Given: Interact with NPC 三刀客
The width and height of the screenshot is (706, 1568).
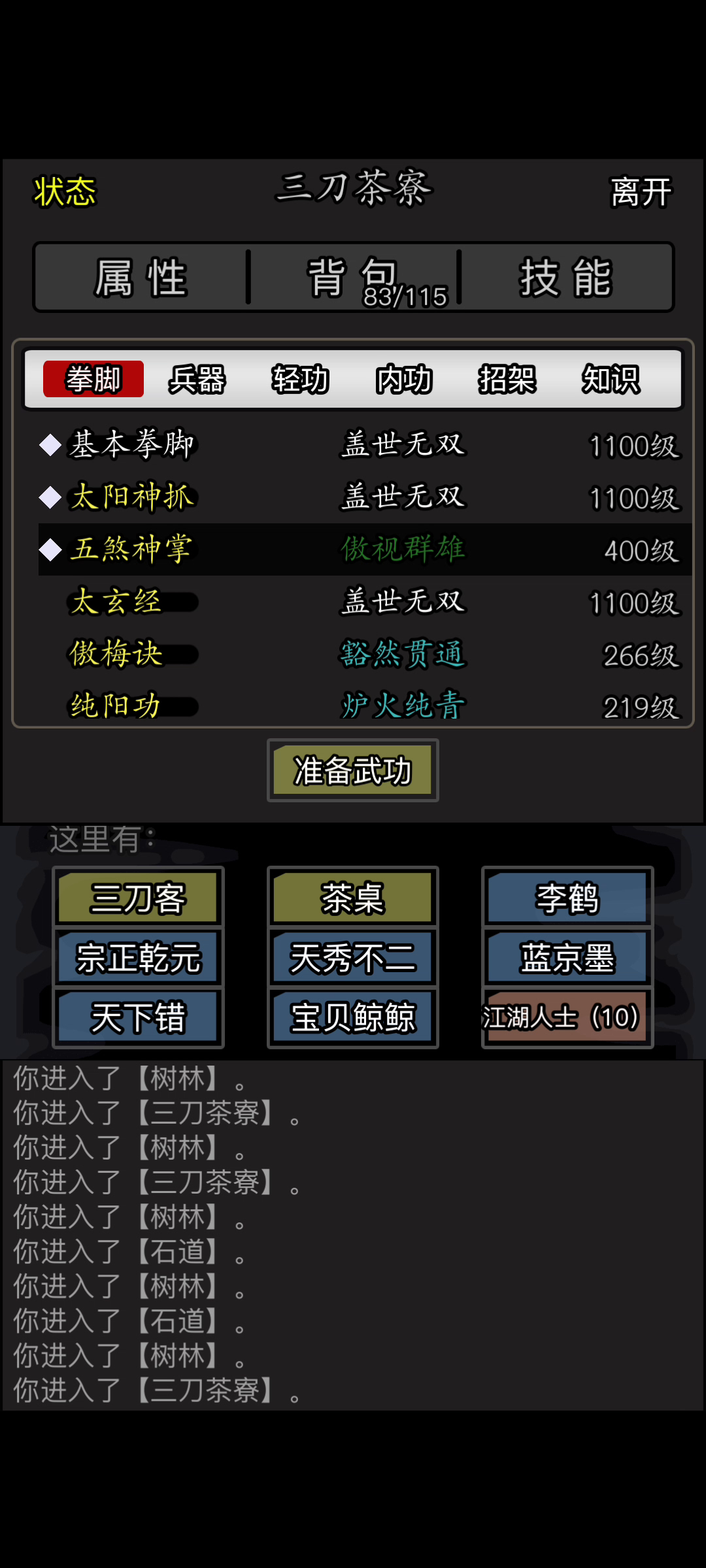Looking at the screenshot, I should coord(138,898).
